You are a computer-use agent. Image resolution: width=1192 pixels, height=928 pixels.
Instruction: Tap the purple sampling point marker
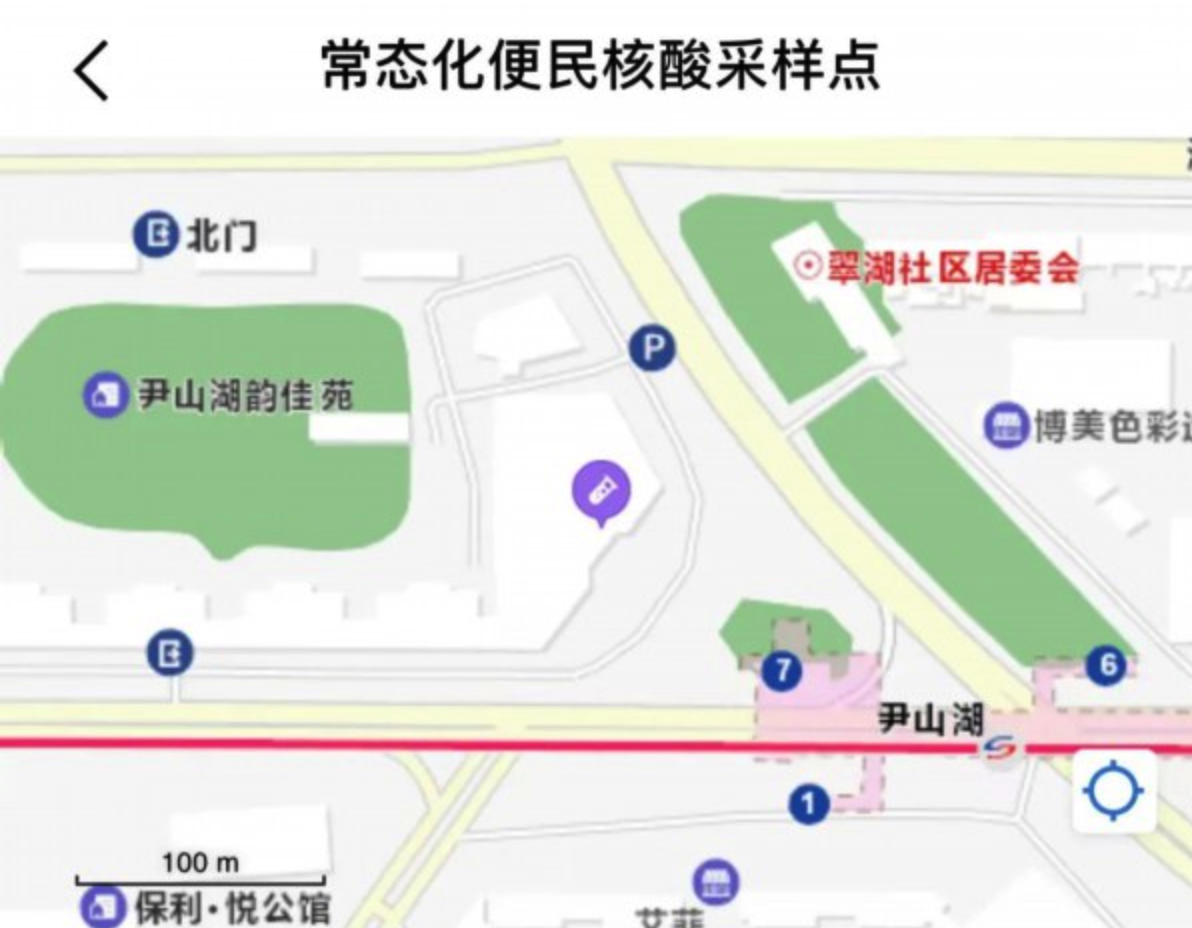pos(600,491)
